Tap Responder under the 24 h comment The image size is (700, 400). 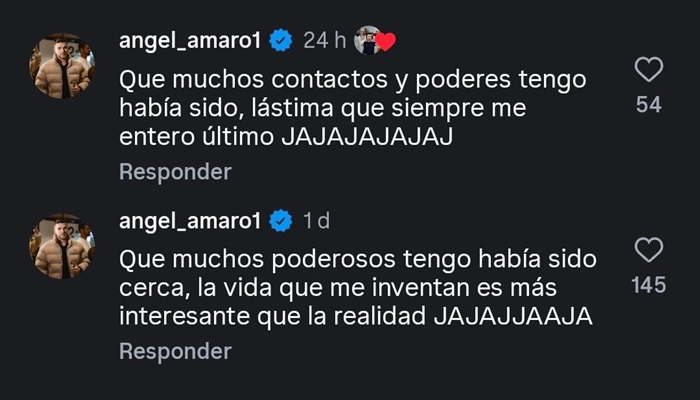[175, 171]
